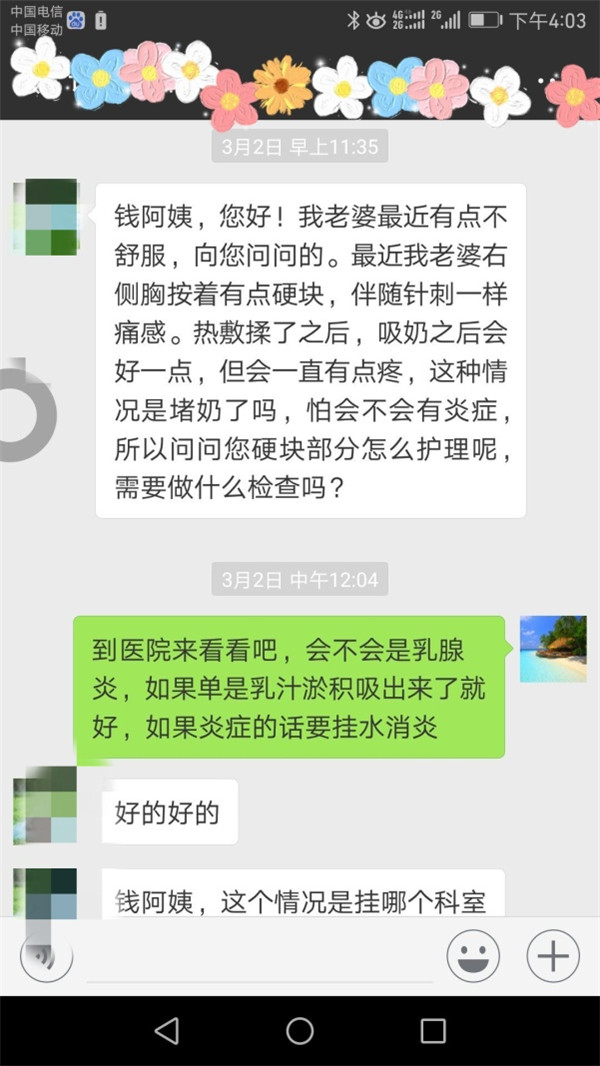
Task: Tap the voice input icon
Action: (x=46, y=957)
